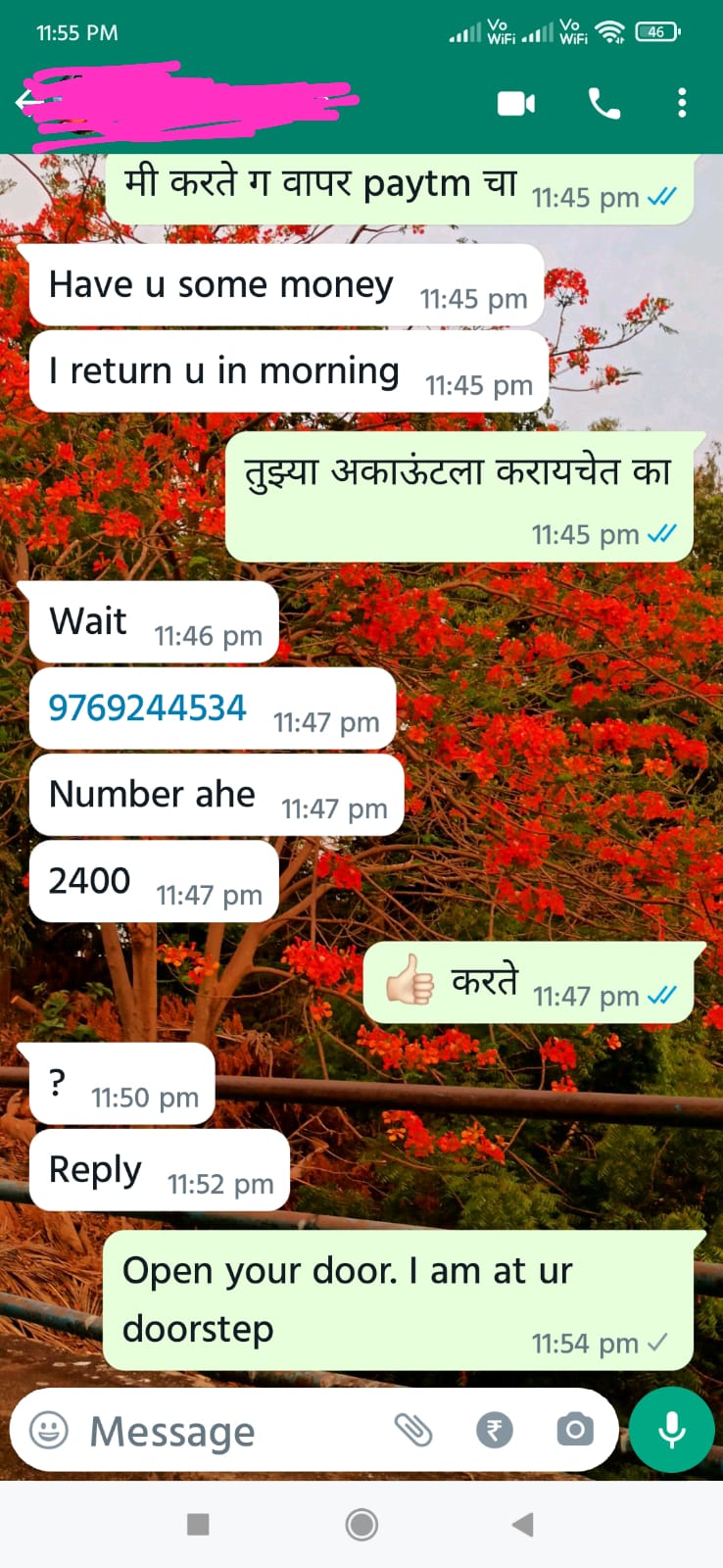723x1568 pixels.
Task: Tap the phone number link 9769244534
Action: (x=147, y=708)
